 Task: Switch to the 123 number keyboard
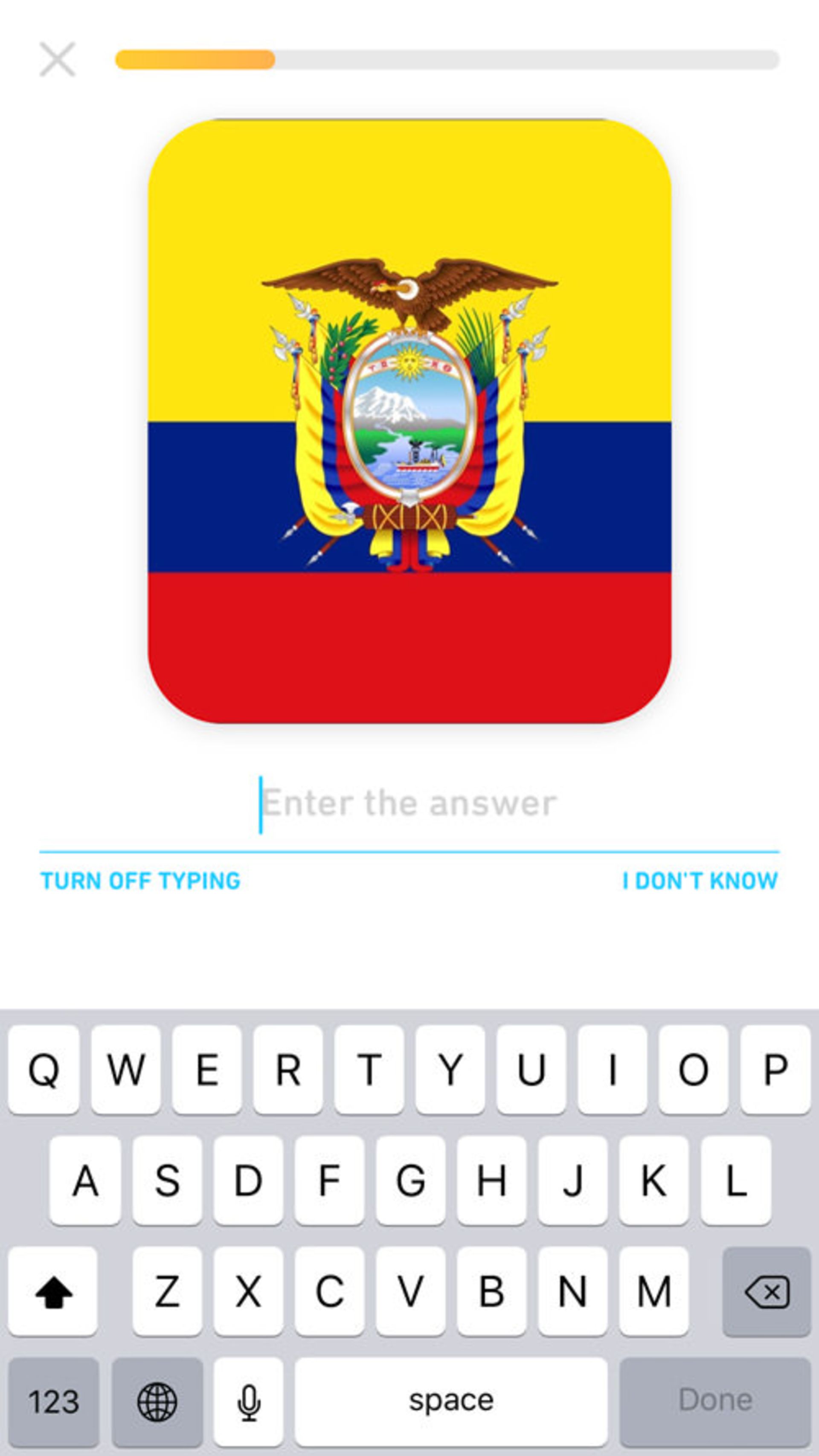pyautogui.click(x=54, y=1401)
